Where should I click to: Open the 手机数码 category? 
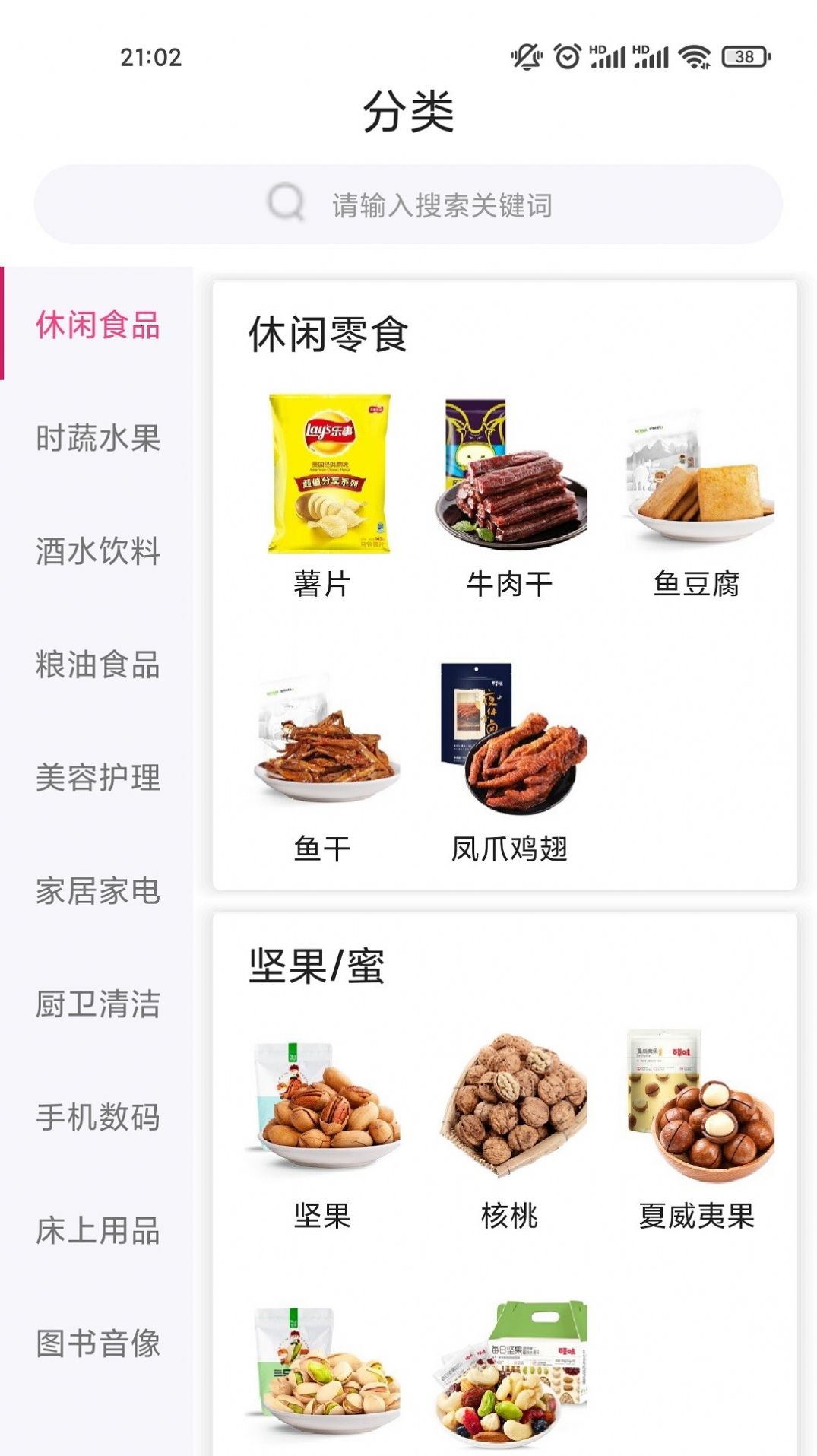click(97, 1115)
